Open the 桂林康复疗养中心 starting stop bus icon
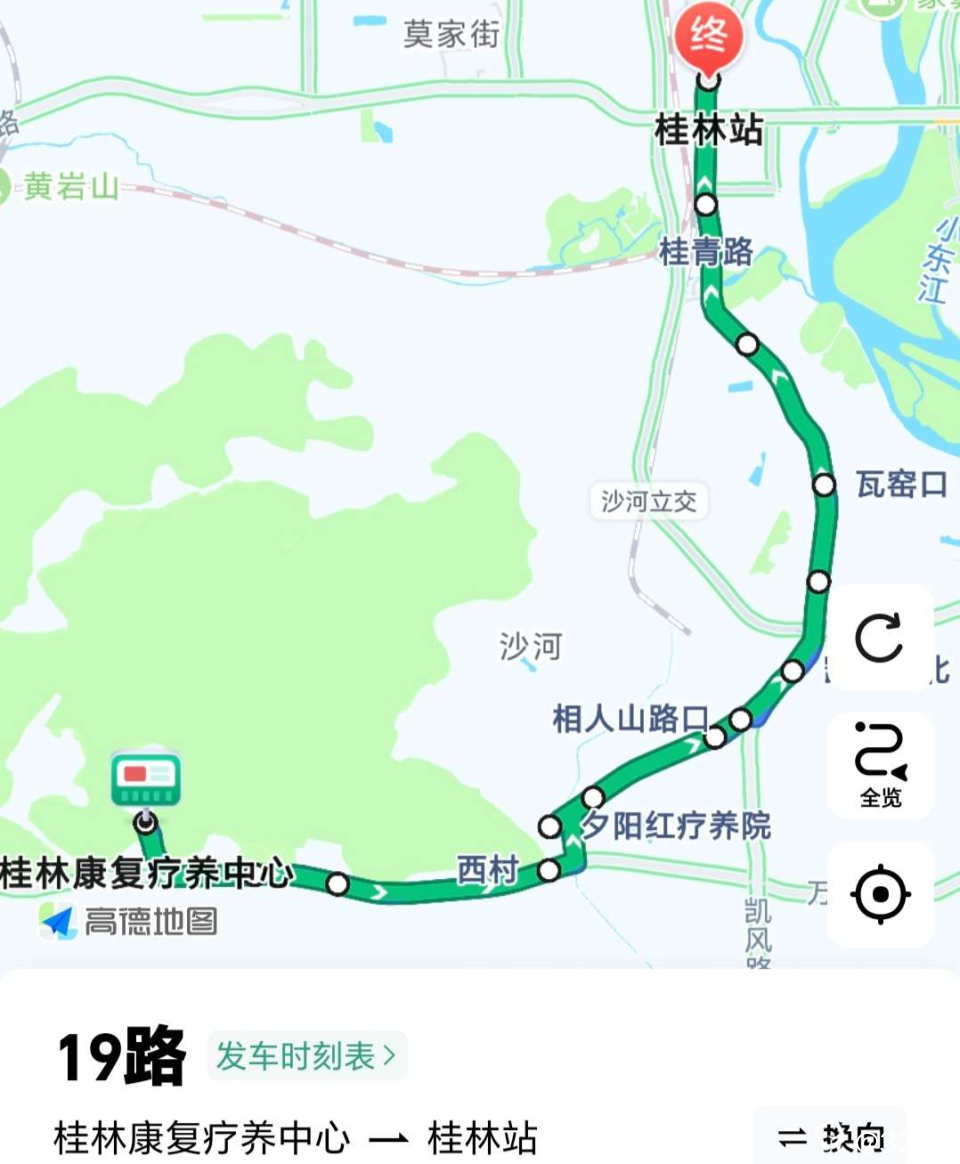960x1164 pixels. pos(146,781)
